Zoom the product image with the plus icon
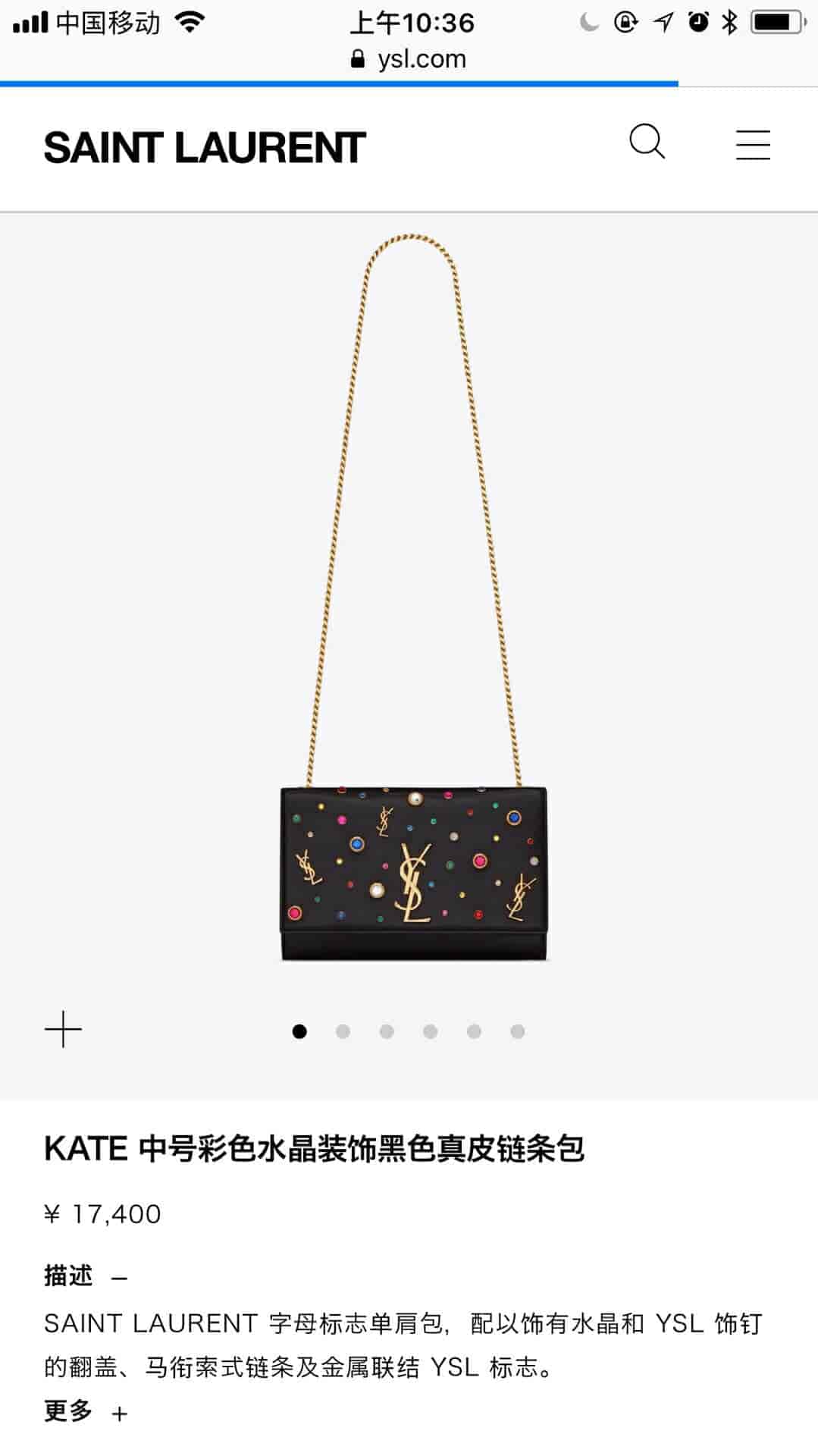 [63, 1030]
